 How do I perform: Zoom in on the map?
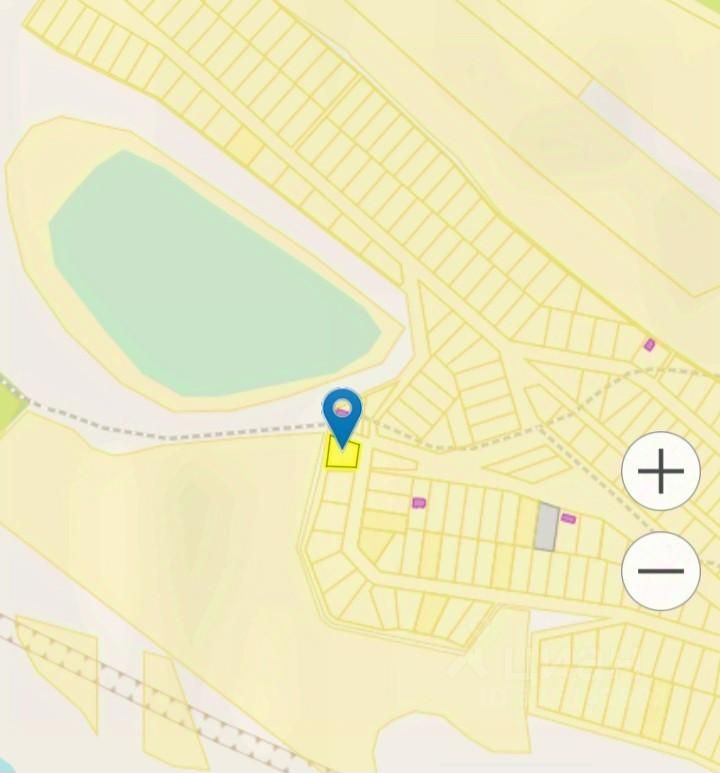coord(660,471)
